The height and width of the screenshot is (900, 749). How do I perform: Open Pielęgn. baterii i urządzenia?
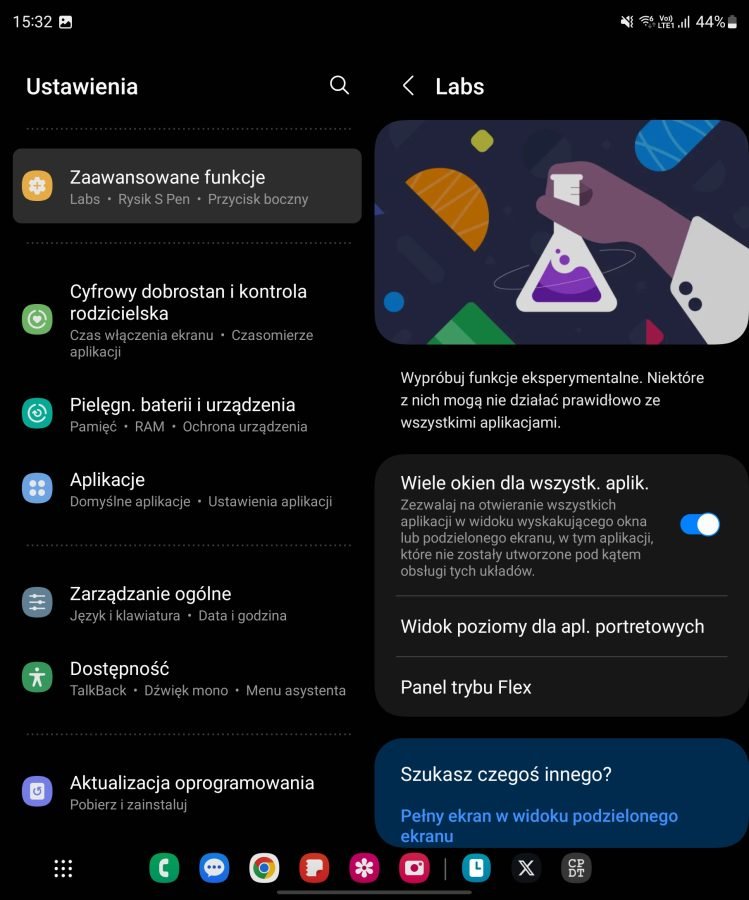click(x=187, y=414)
